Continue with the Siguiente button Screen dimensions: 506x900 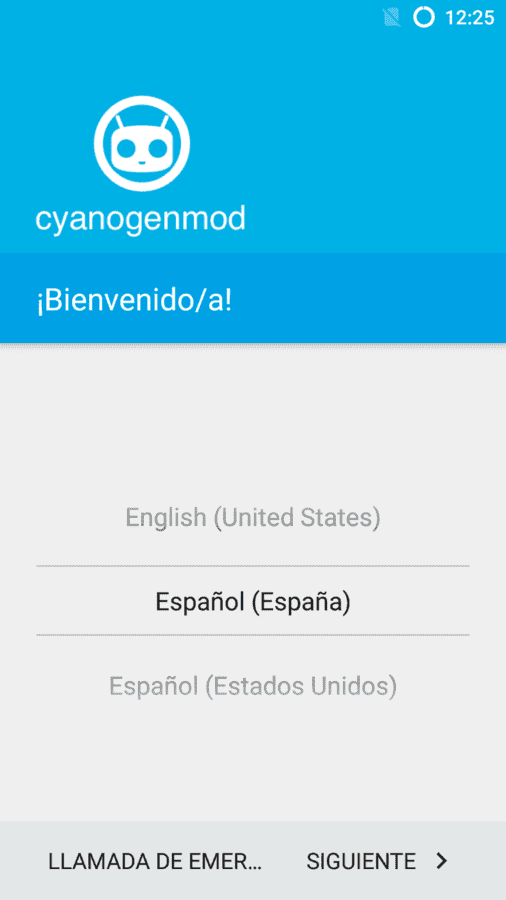tap(376, 862)
